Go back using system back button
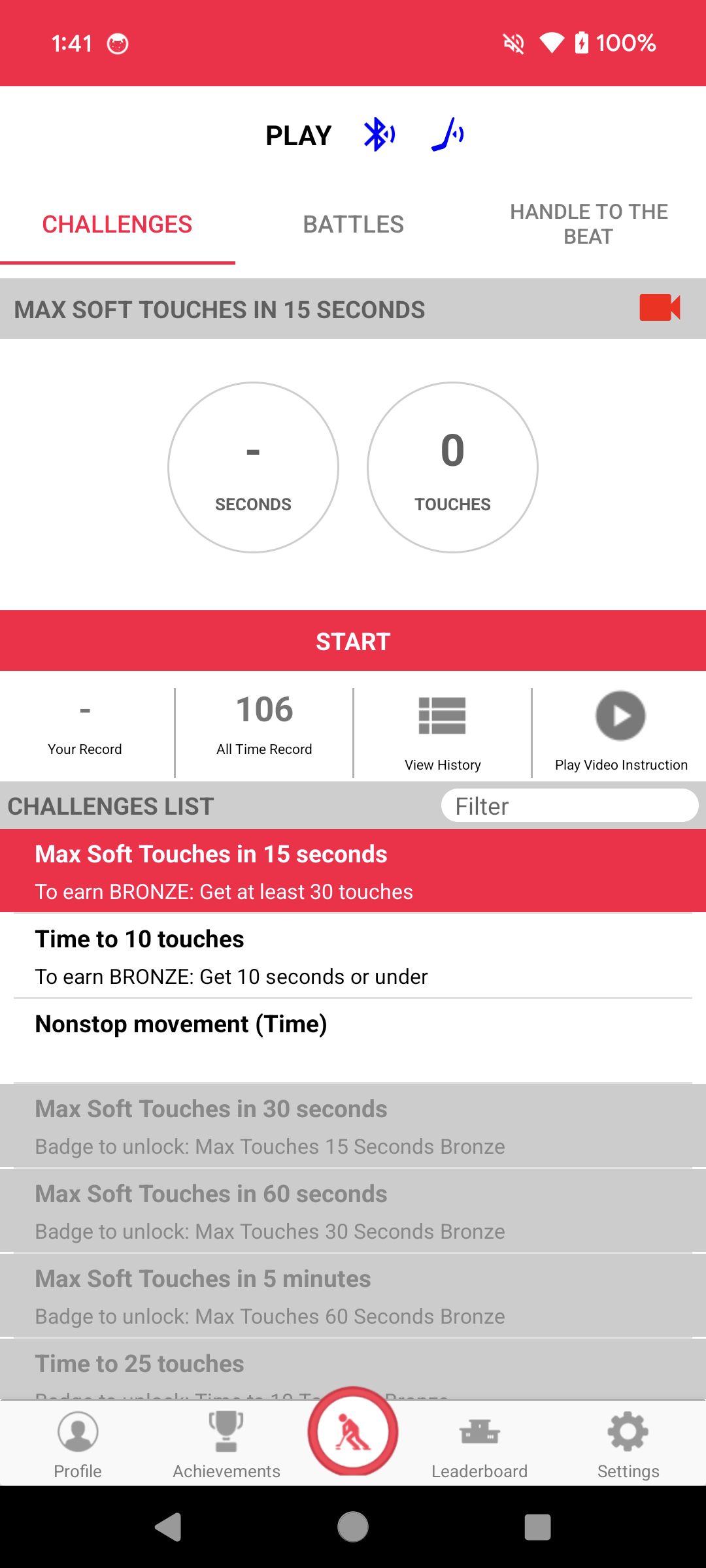Viewport: 706px width, 1568px height. pyautogui.click(x=169, y=1527)
